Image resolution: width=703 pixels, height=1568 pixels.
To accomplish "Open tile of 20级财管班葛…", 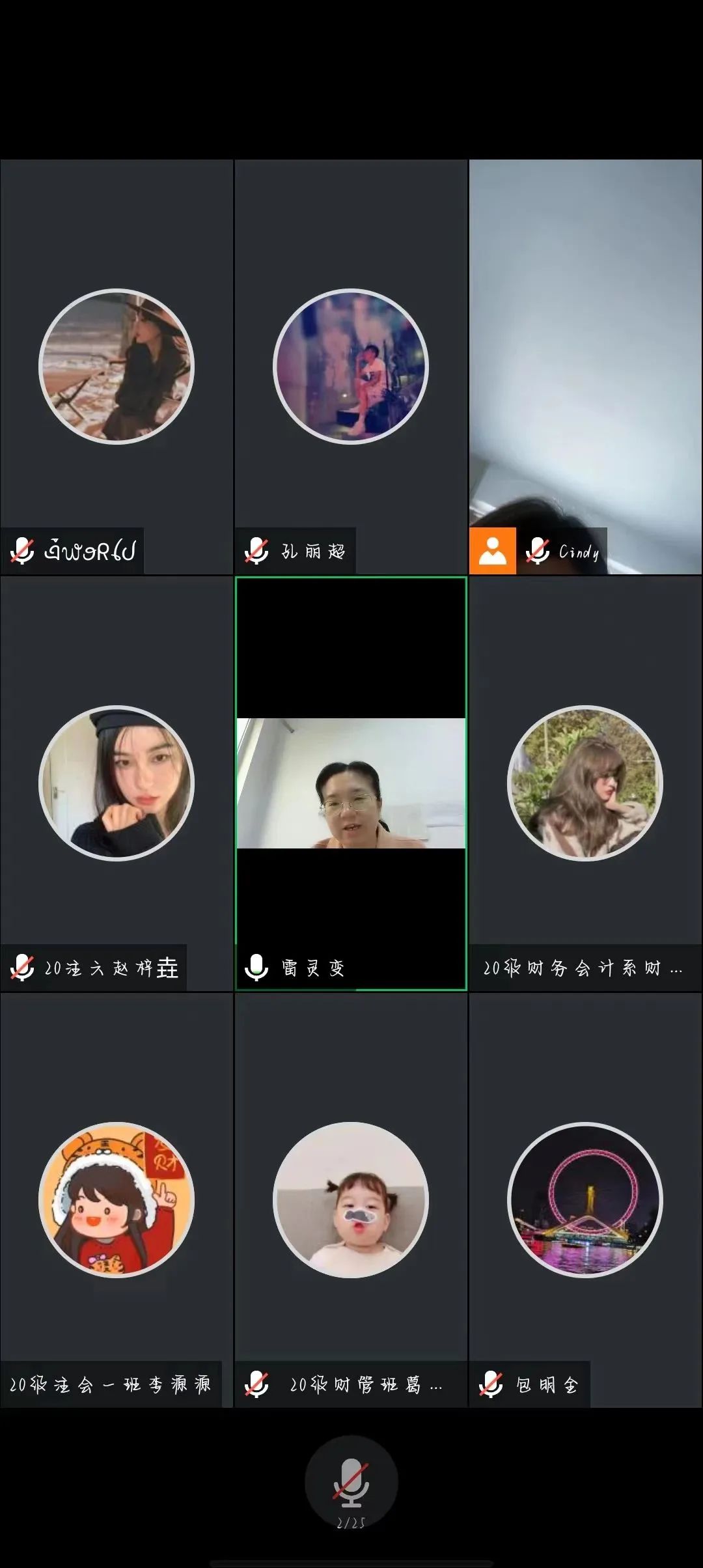I will click(351, 1199).
